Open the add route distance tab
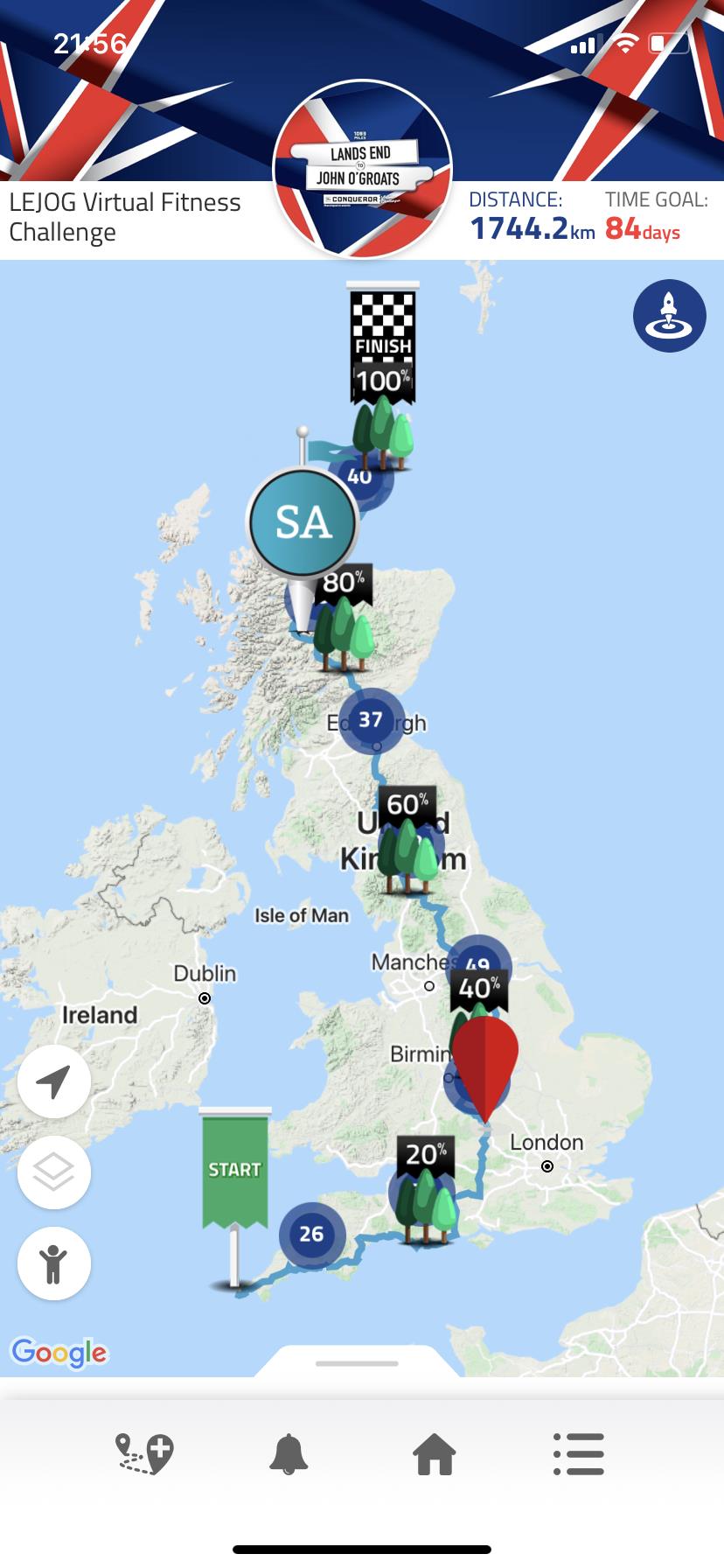Screen dimensions: 724x1568 (x=144, y=1454)
